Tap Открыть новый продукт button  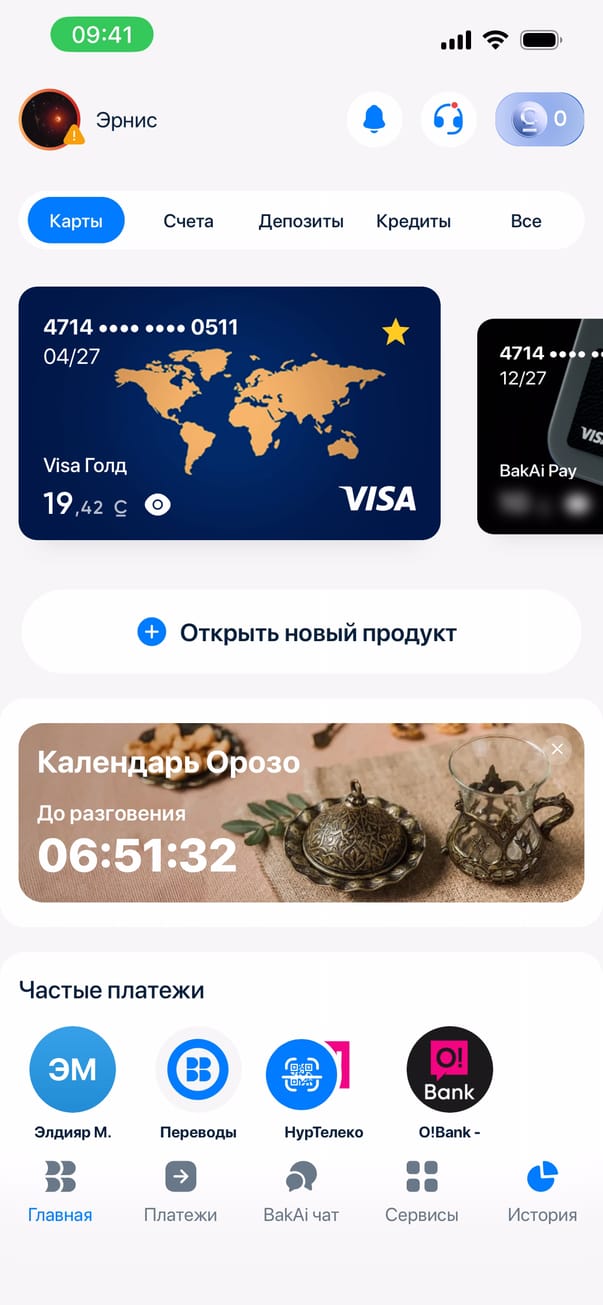[x=301, y=632]
